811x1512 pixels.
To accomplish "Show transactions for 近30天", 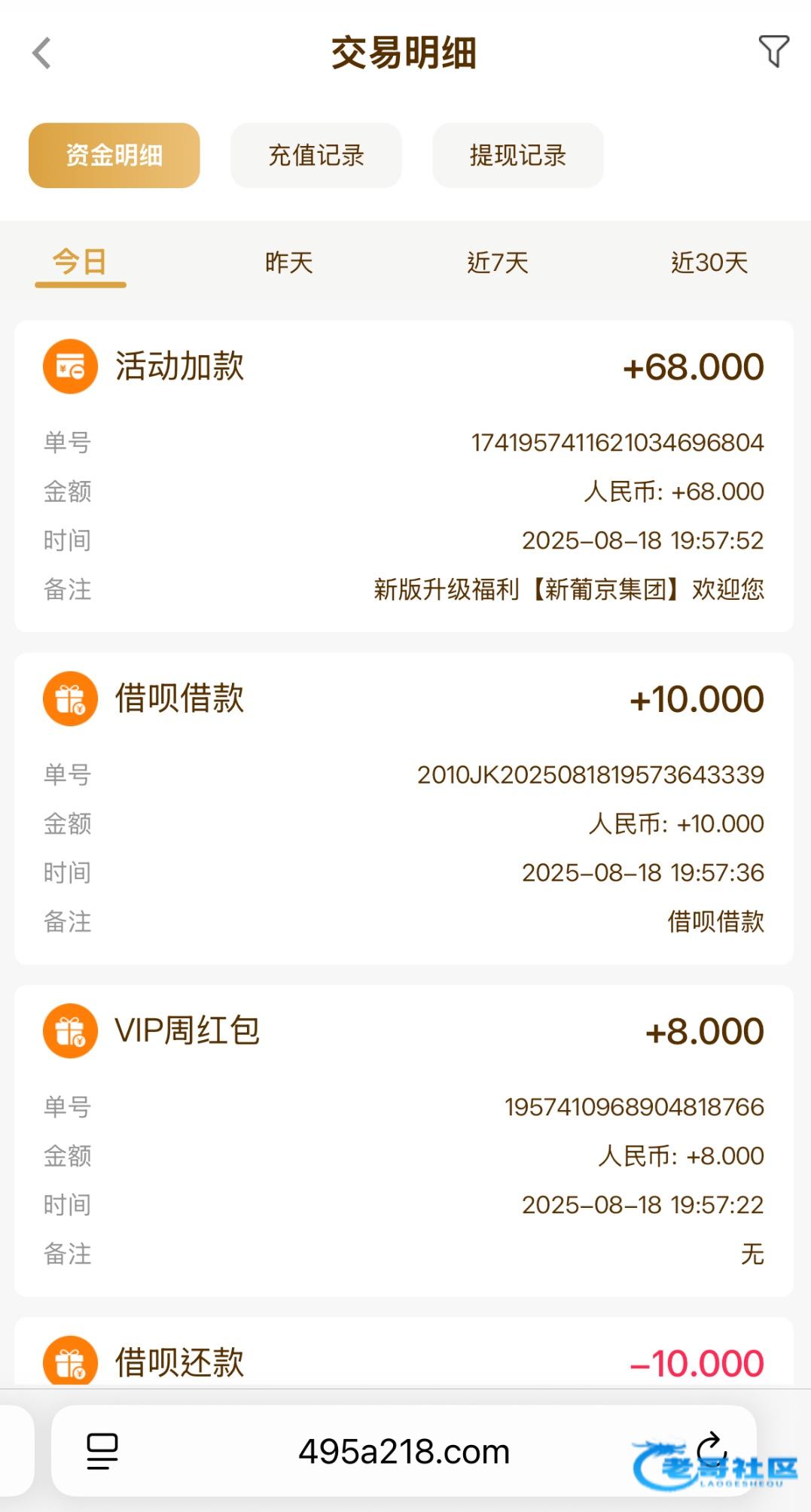I will tap(709, 263).
